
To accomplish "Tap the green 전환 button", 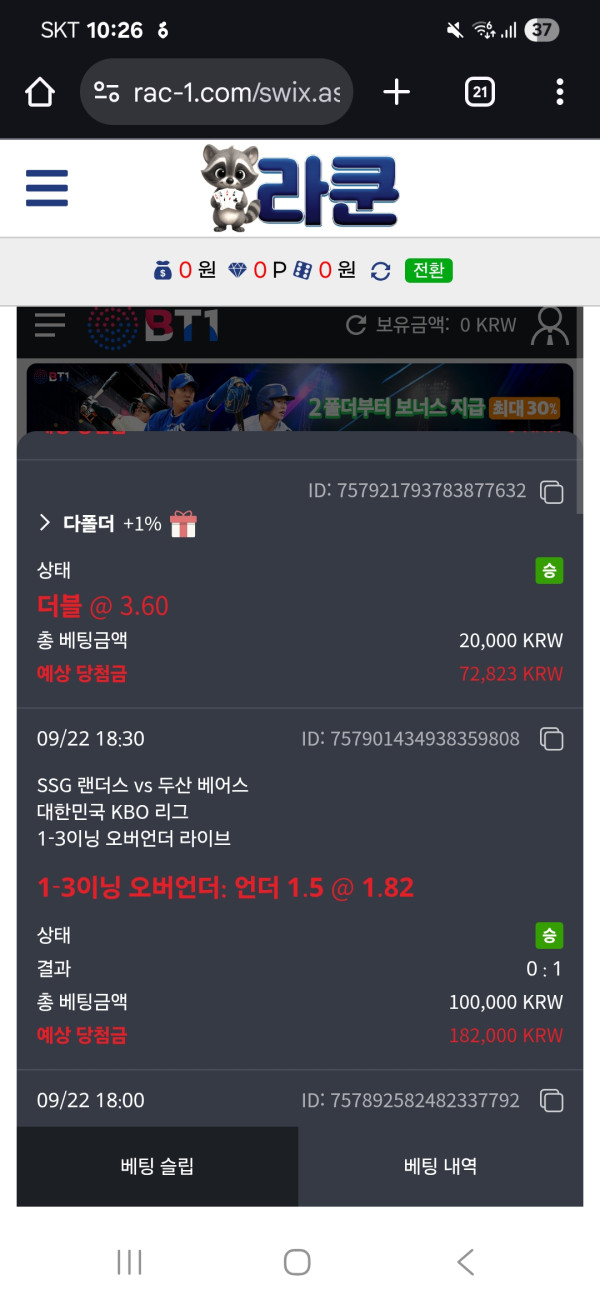I will pos(428,270).
